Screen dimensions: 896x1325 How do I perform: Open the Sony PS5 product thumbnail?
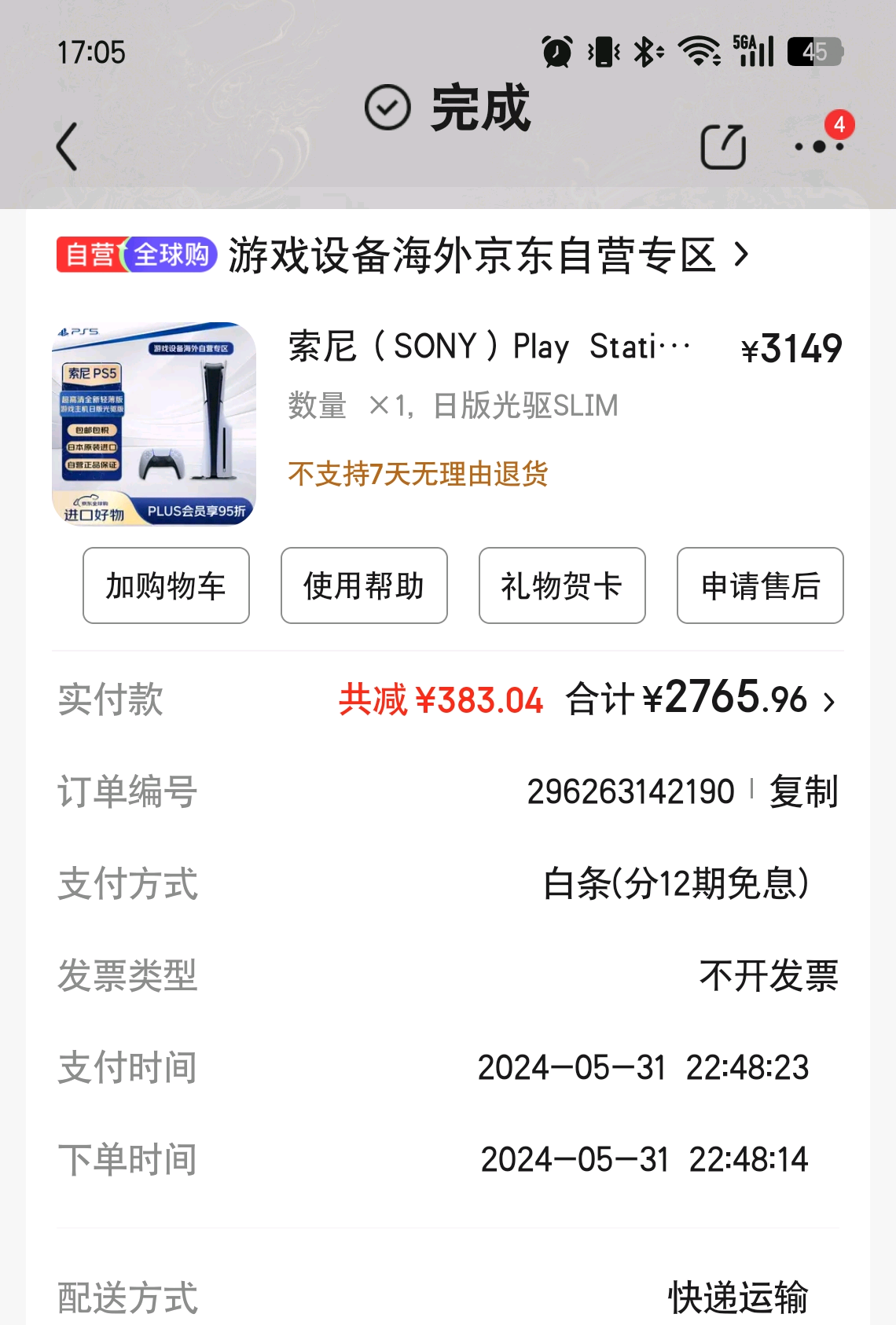154,424
